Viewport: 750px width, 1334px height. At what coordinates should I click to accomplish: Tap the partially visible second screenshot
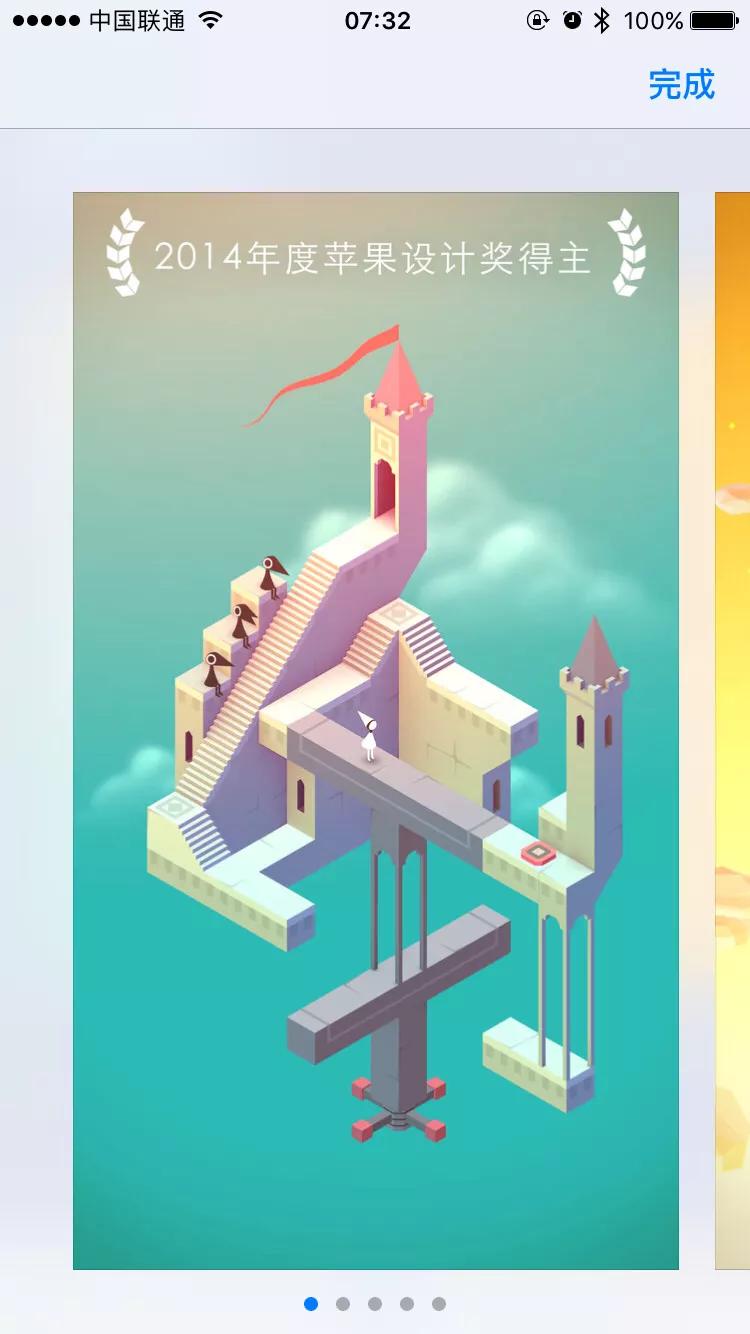(x=733, y=730)
